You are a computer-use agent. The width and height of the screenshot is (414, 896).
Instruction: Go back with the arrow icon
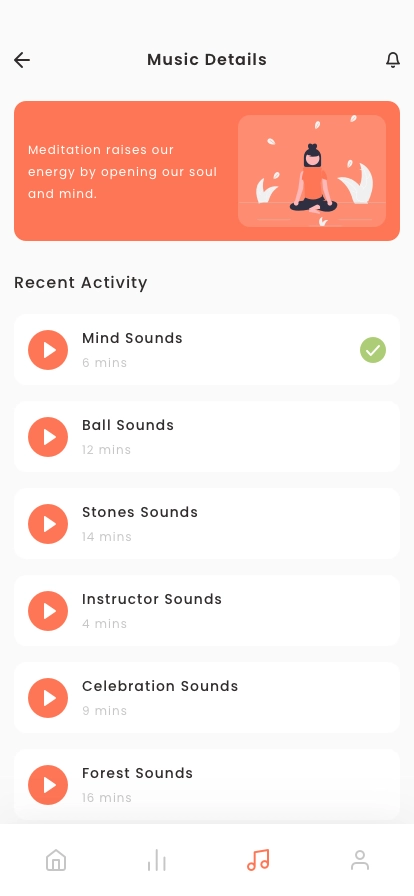(22, 60)
